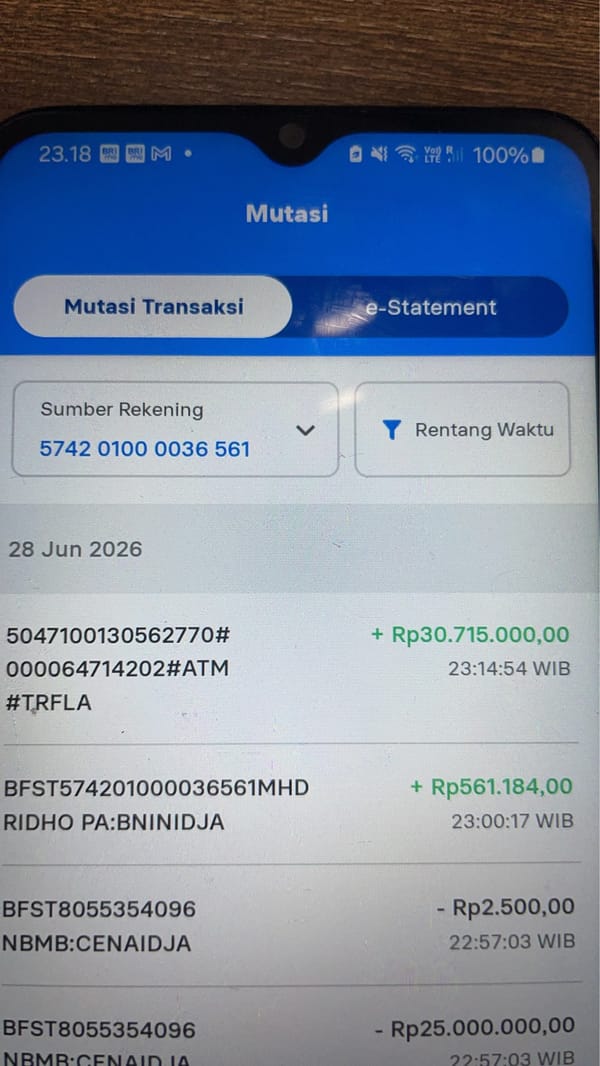
Task: Switch to the Mutasi Transaksi tab
Action: click(153, 307)
